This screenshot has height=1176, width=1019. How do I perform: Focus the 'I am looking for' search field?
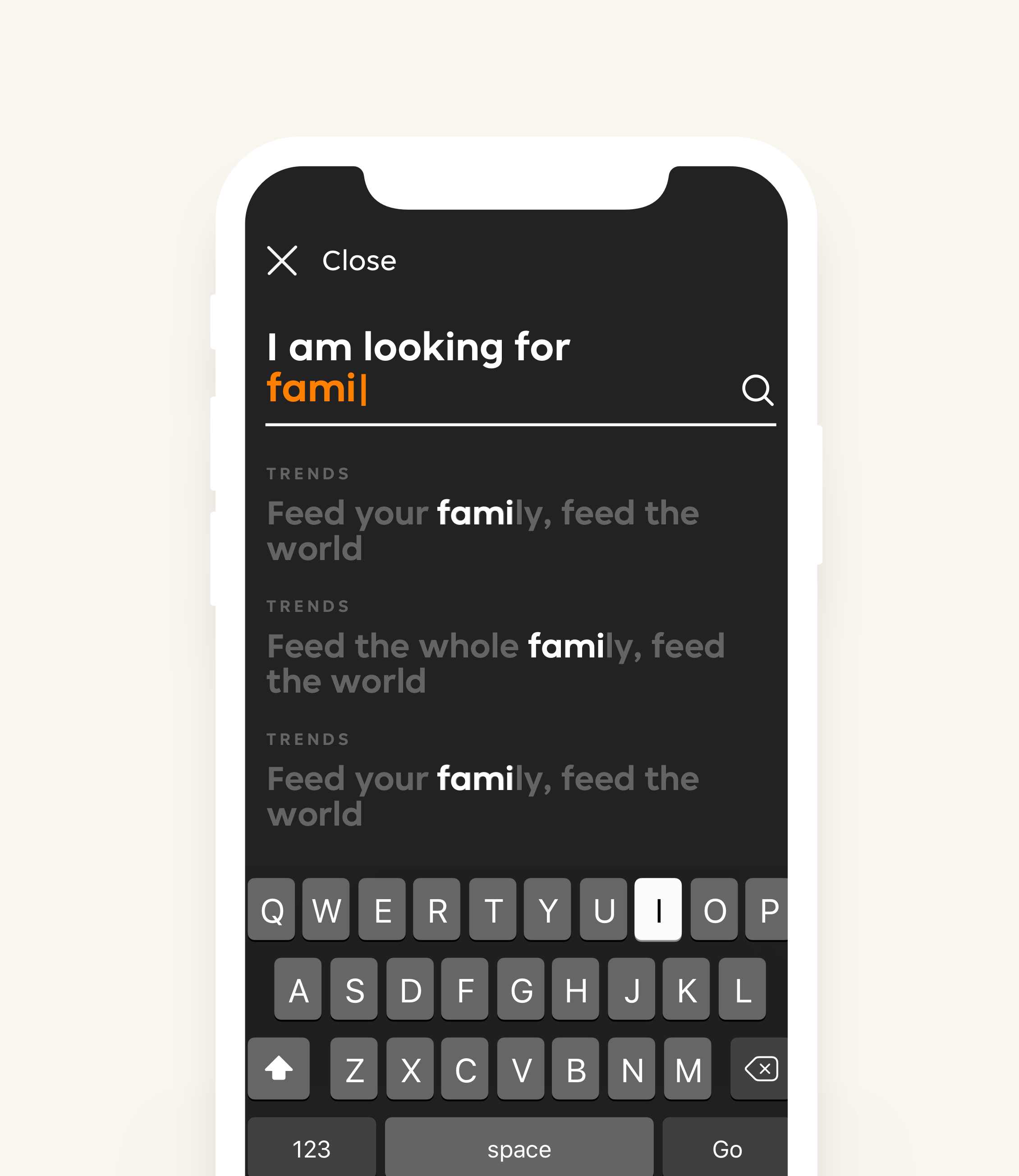point(489,390)
